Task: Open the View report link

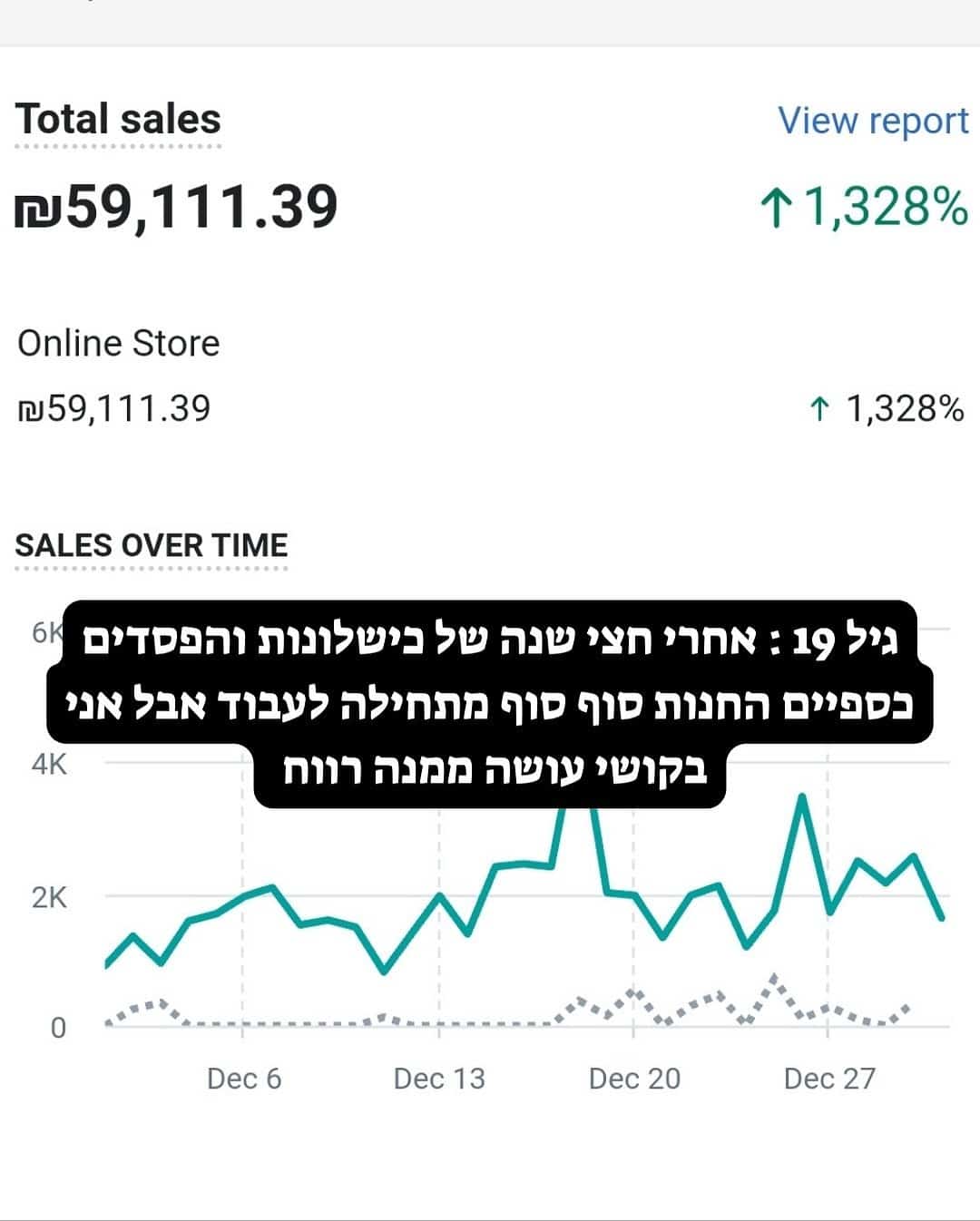Action: coord(873,121)
